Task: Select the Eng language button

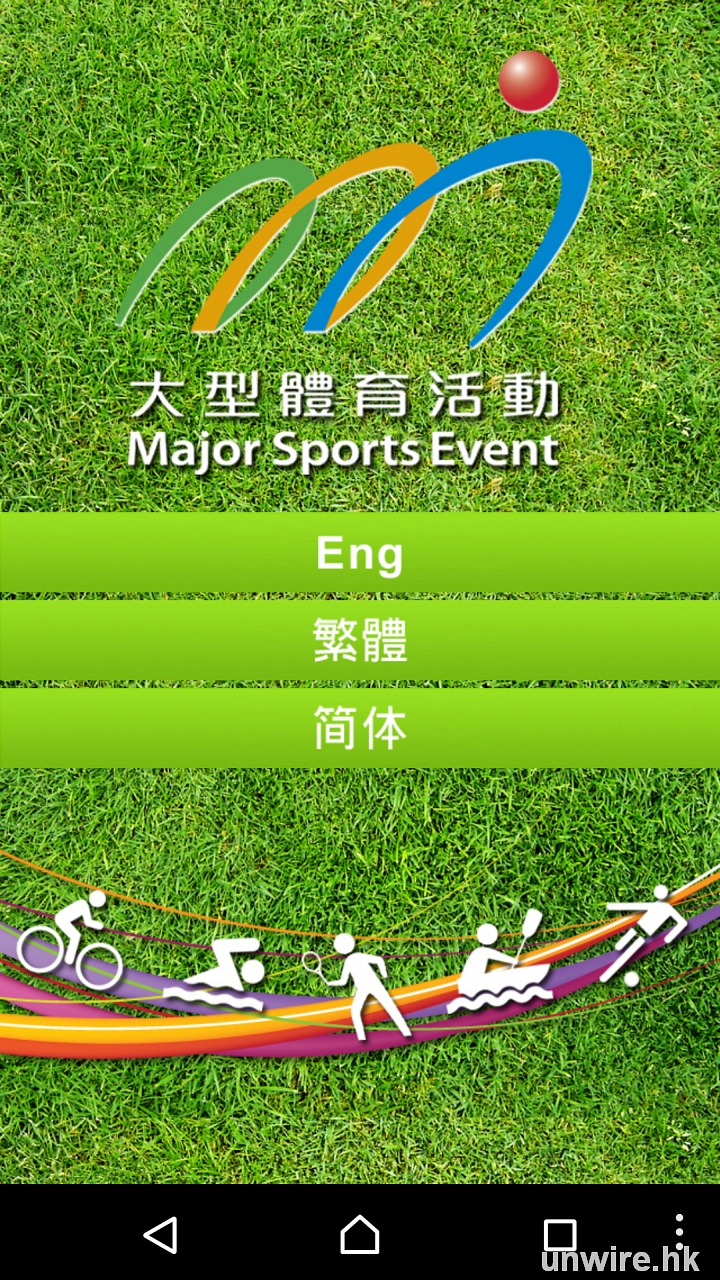Action: click(x=360, y=553)
